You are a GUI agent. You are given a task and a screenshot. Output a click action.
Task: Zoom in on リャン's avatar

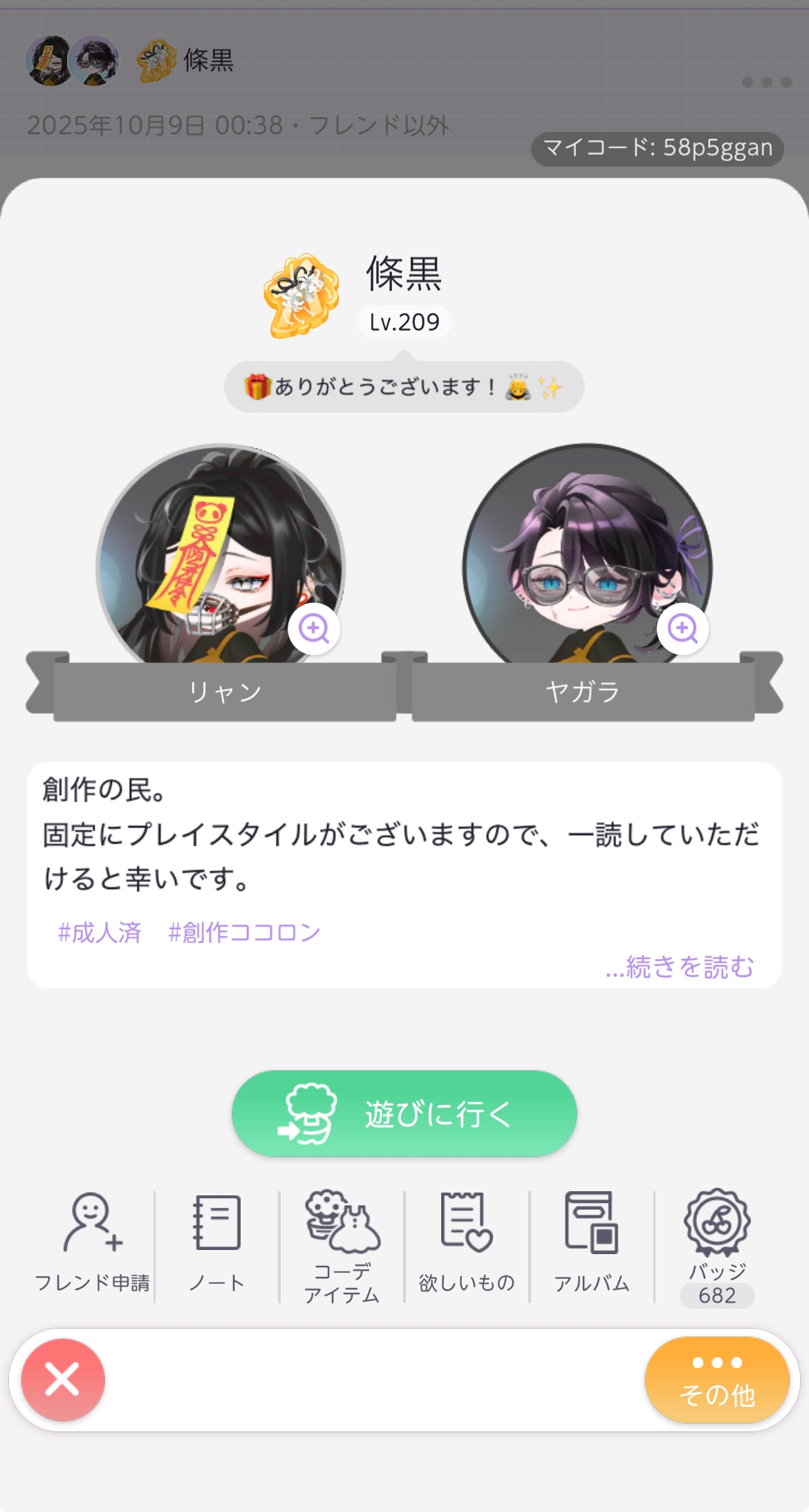coord(314,628)
